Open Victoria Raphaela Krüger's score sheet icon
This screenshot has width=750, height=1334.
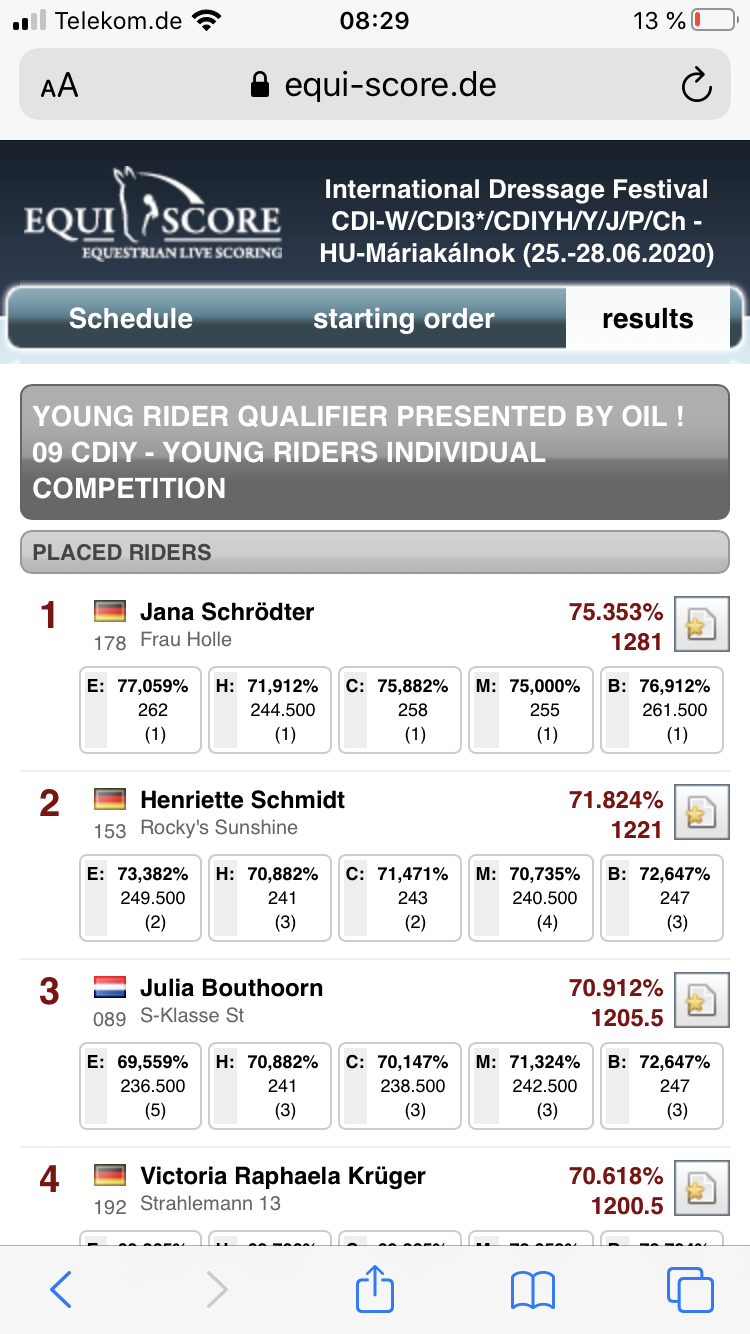(x=700, y=1189)
